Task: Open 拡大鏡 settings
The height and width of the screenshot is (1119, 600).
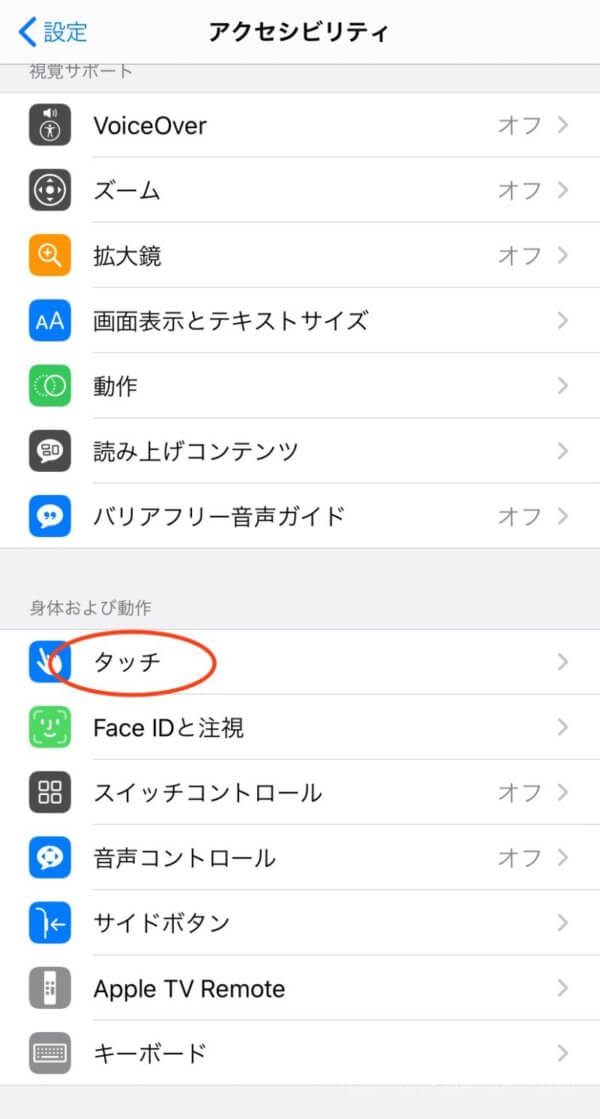Action: (x=300, y=256)
